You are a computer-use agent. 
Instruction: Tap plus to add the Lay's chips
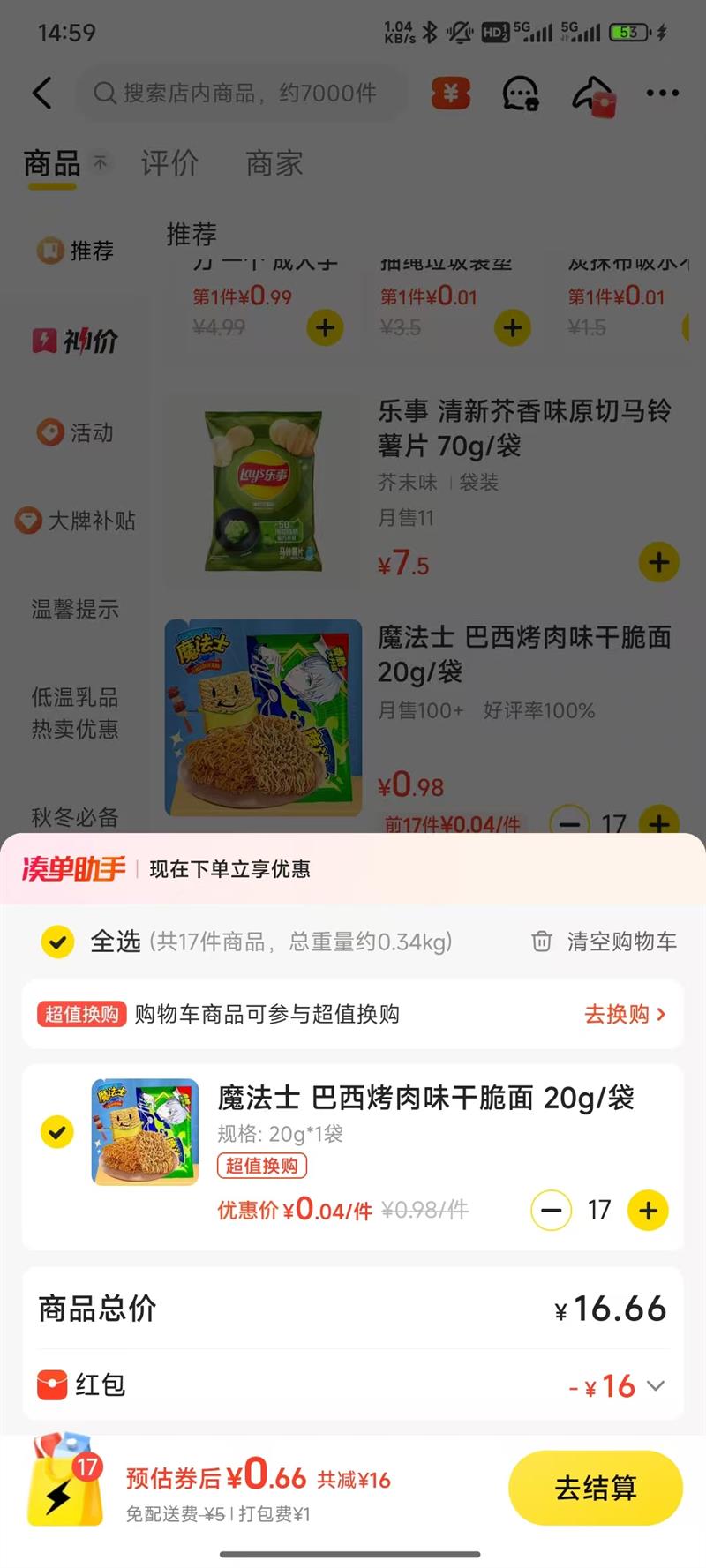click(658, 562)
